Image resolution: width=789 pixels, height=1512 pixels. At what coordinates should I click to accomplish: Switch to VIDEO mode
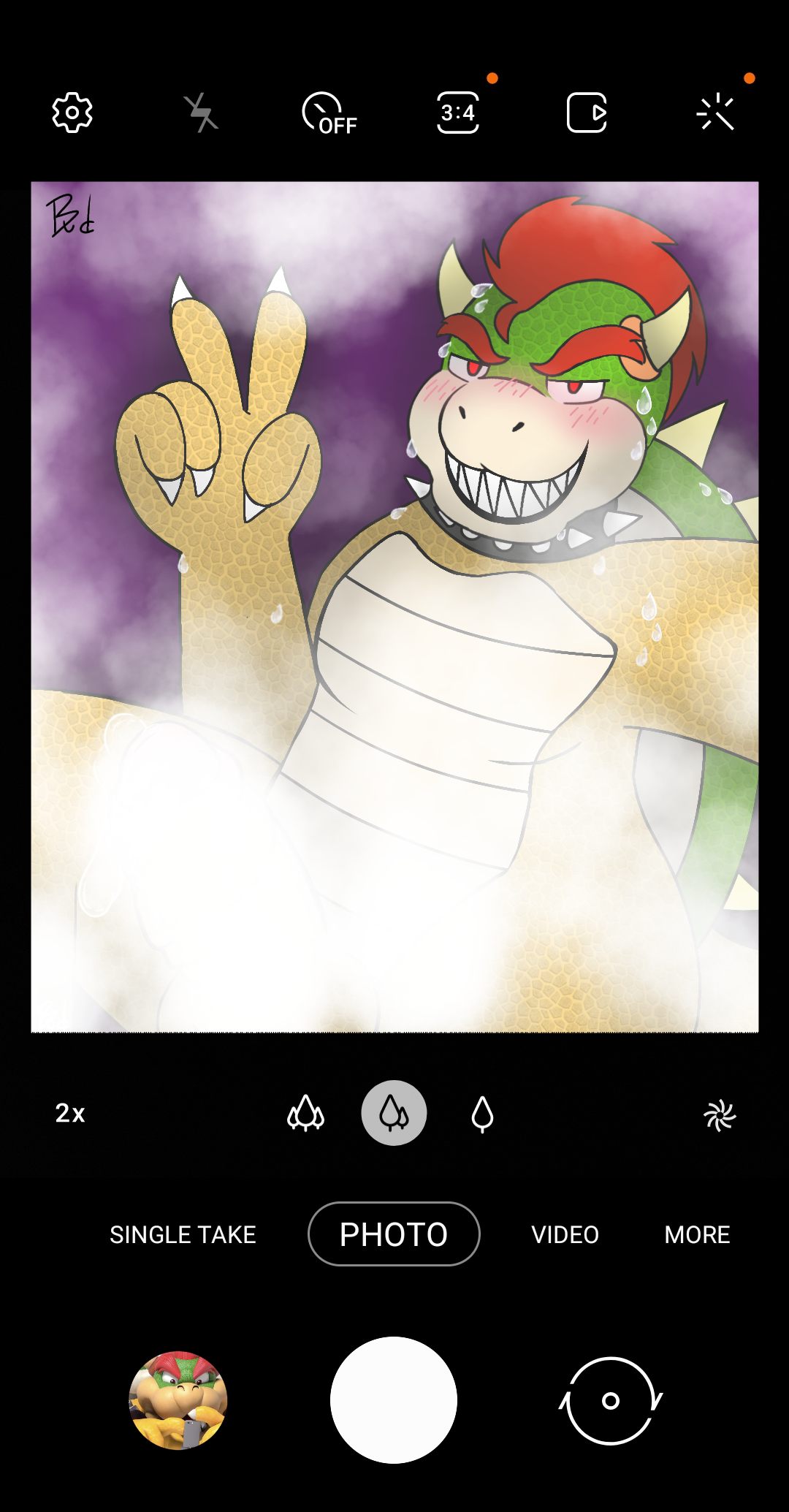pos(565,1234)
